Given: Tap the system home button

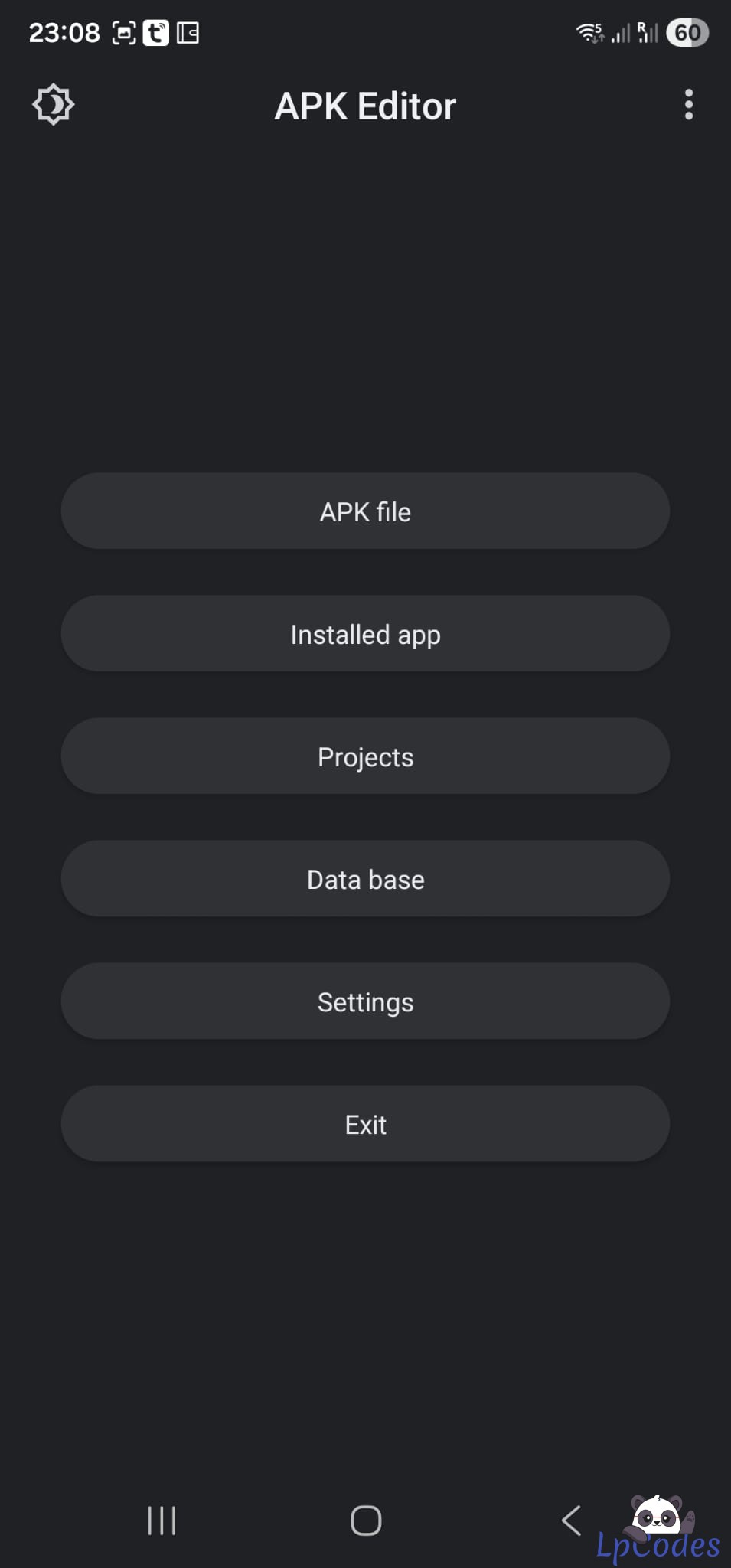Looking at the screenshot, I should coord(366,1521).
